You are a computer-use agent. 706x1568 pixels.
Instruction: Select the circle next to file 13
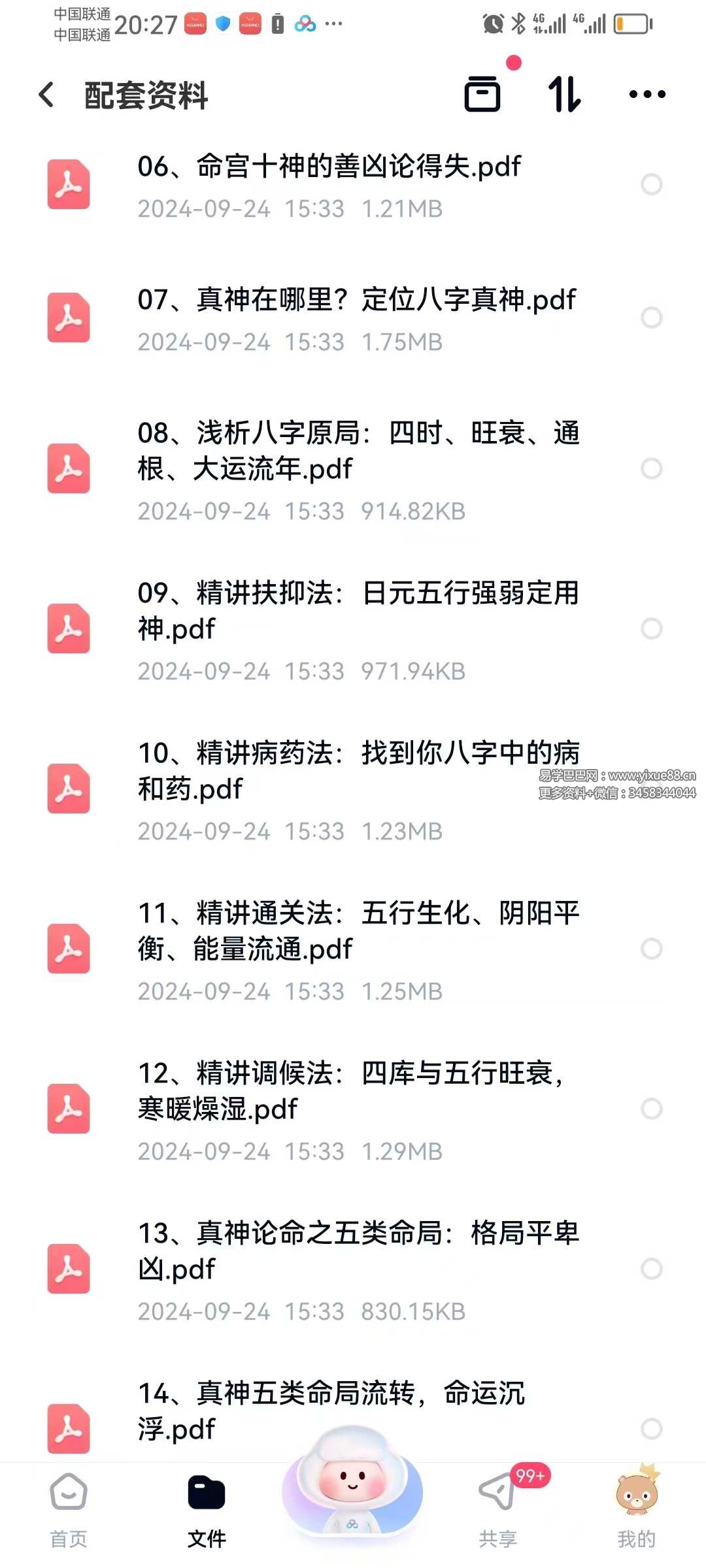pyautogui.click(x=651, y=1266)
